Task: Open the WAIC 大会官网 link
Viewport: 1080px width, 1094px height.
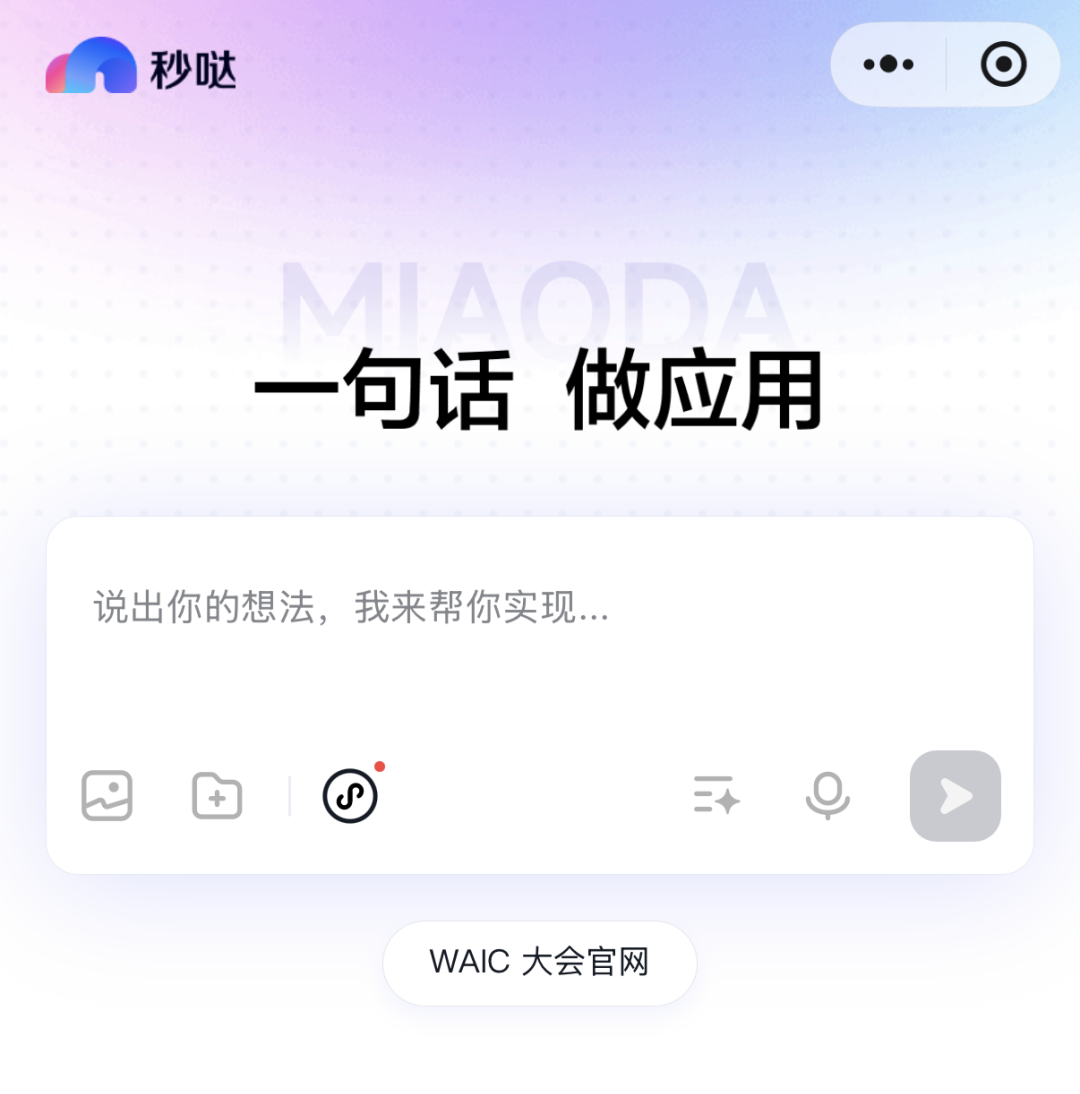Action: [x=540, y=962]
